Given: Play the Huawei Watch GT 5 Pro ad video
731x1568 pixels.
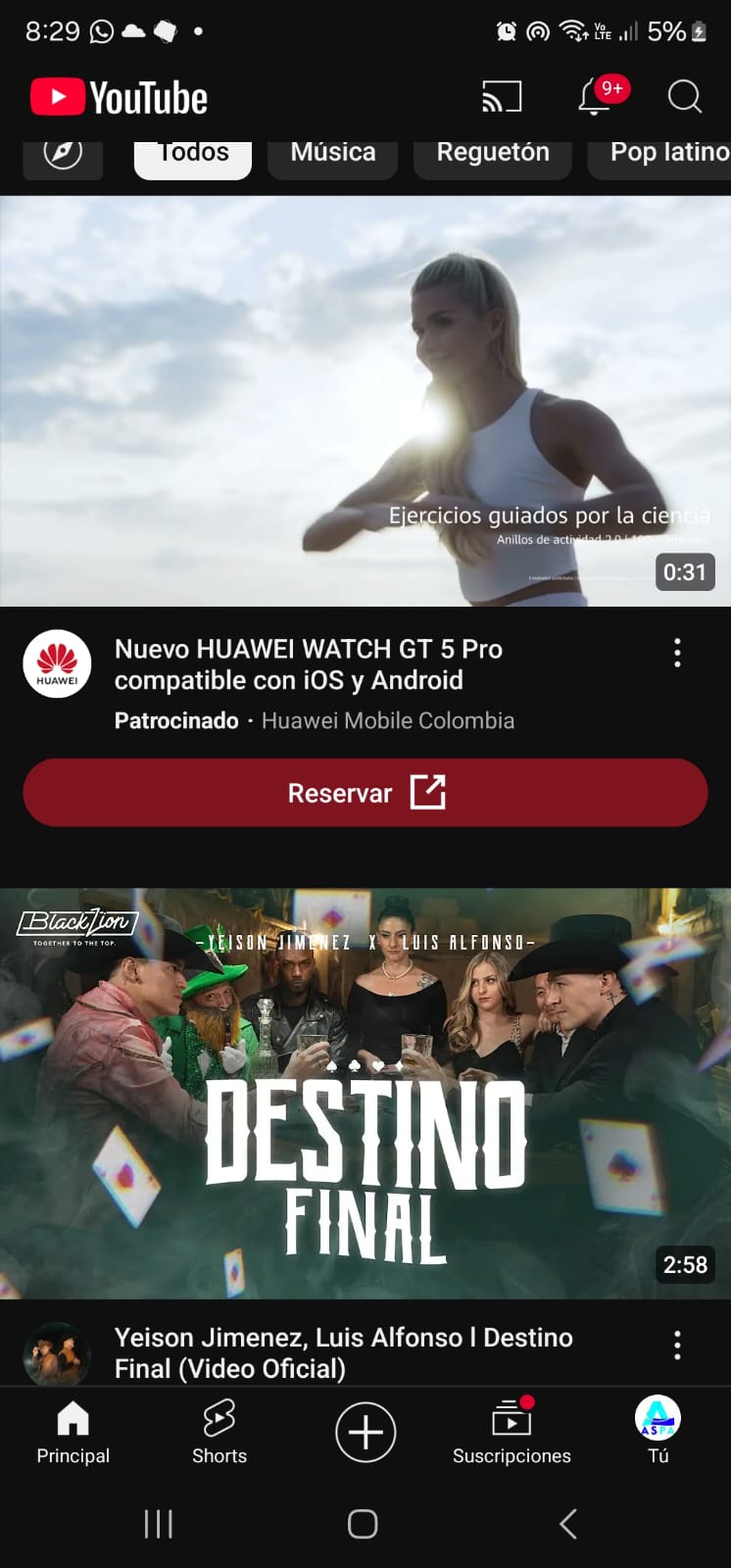Looking at the screenshot, I should click(365, 402).
